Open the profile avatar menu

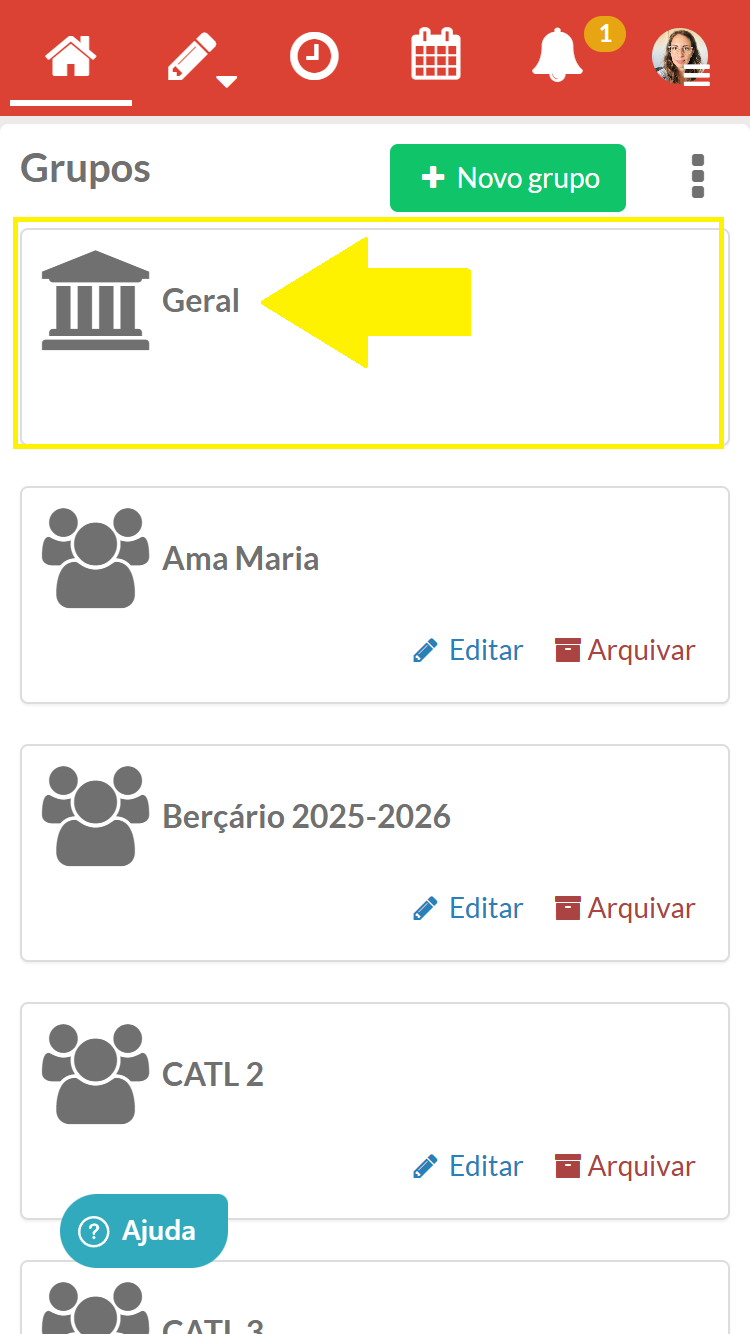tap(681, 56)
